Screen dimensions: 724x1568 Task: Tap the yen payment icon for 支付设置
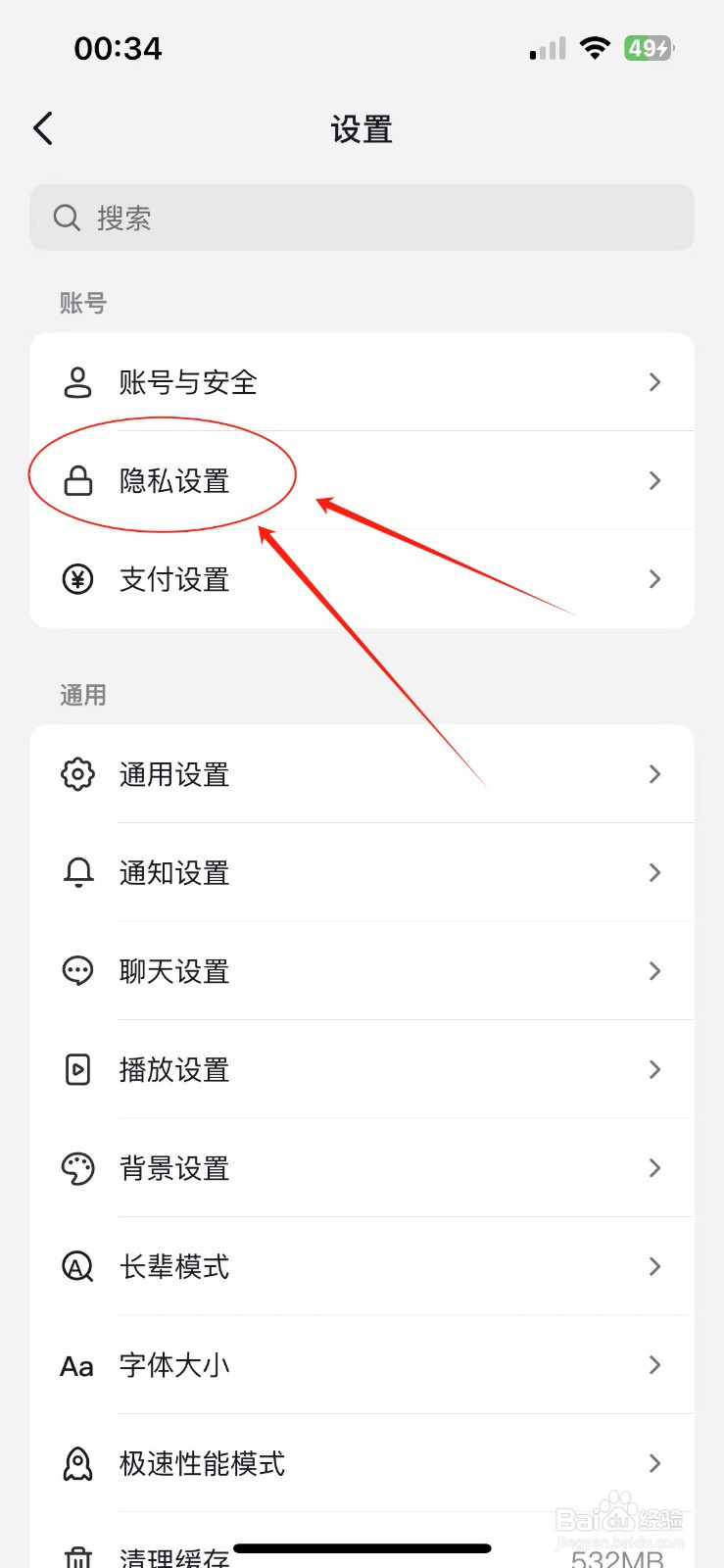[76, 579]
